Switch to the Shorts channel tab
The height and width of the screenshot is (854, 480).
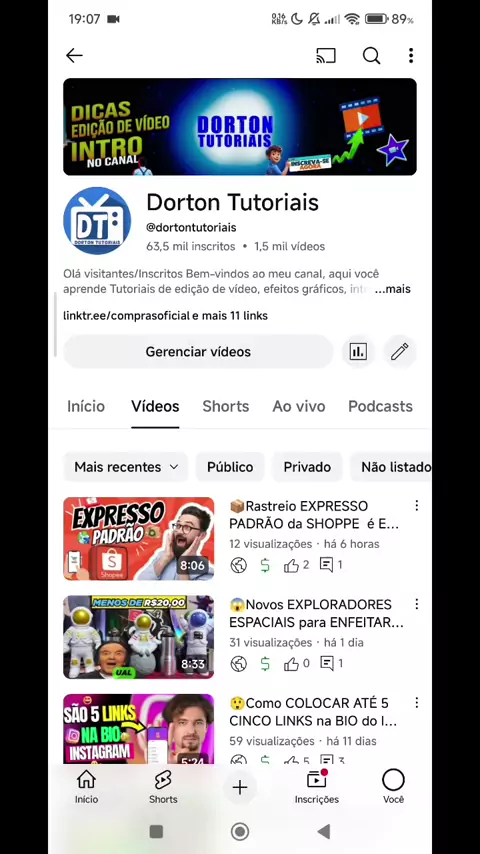(226, 406)
